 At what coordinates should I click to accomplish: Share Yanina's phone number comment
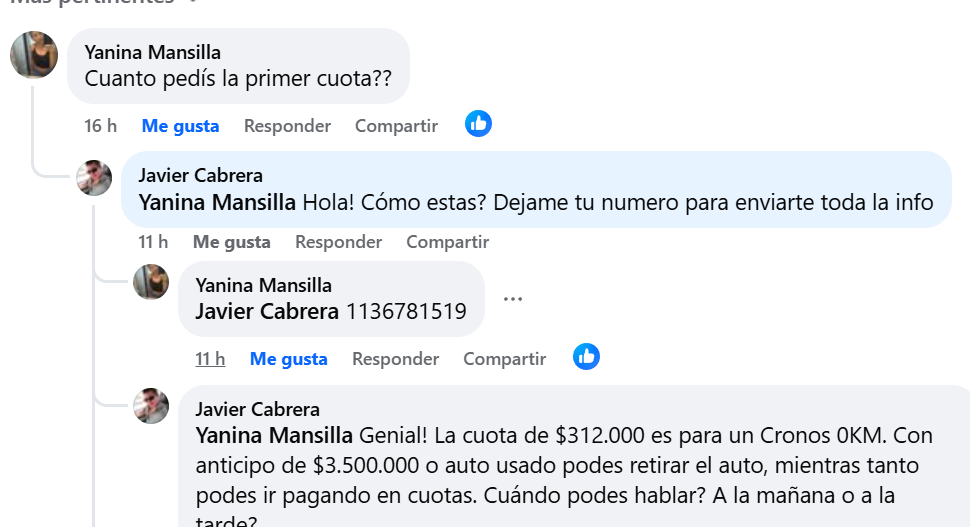504,359
